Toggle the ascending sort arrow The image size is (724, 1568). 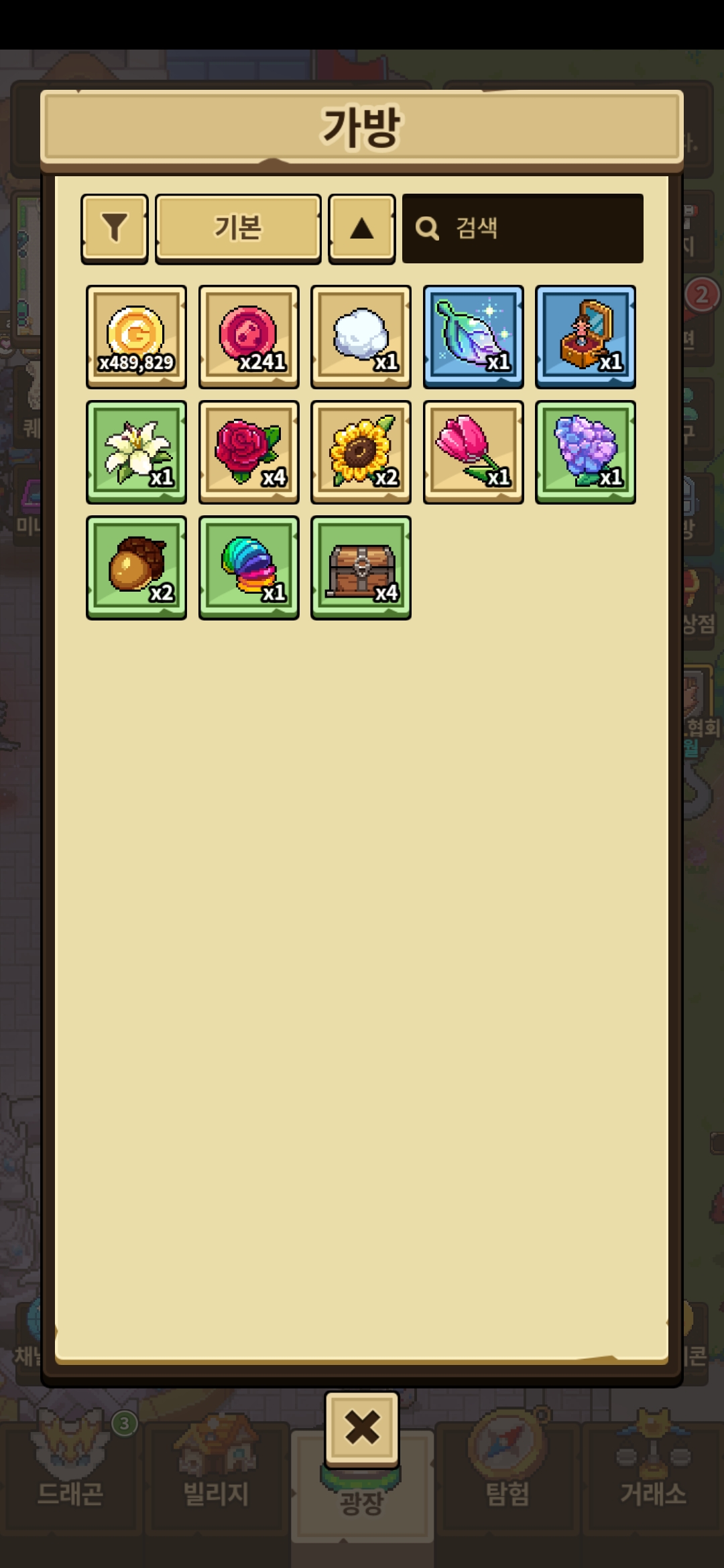tap(361, 228)
